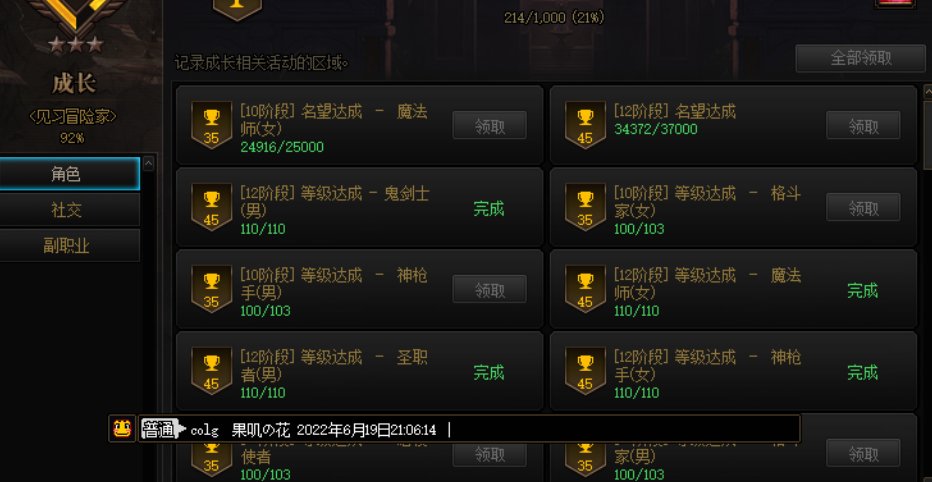Tap 领取 for 等级达成 格斗家(女)
The height and width of the screenshot is (482, 932).
coord(863,207)
